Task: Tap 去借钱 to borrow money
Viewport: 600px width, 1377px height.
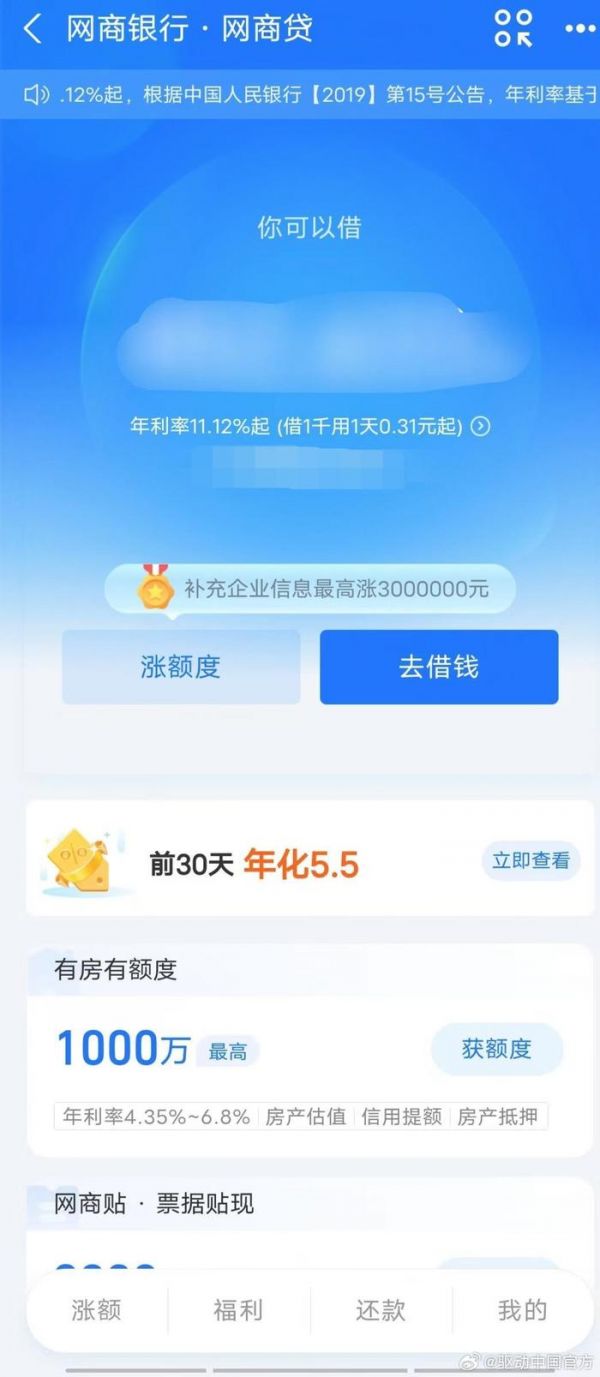Action: point(438,667)
